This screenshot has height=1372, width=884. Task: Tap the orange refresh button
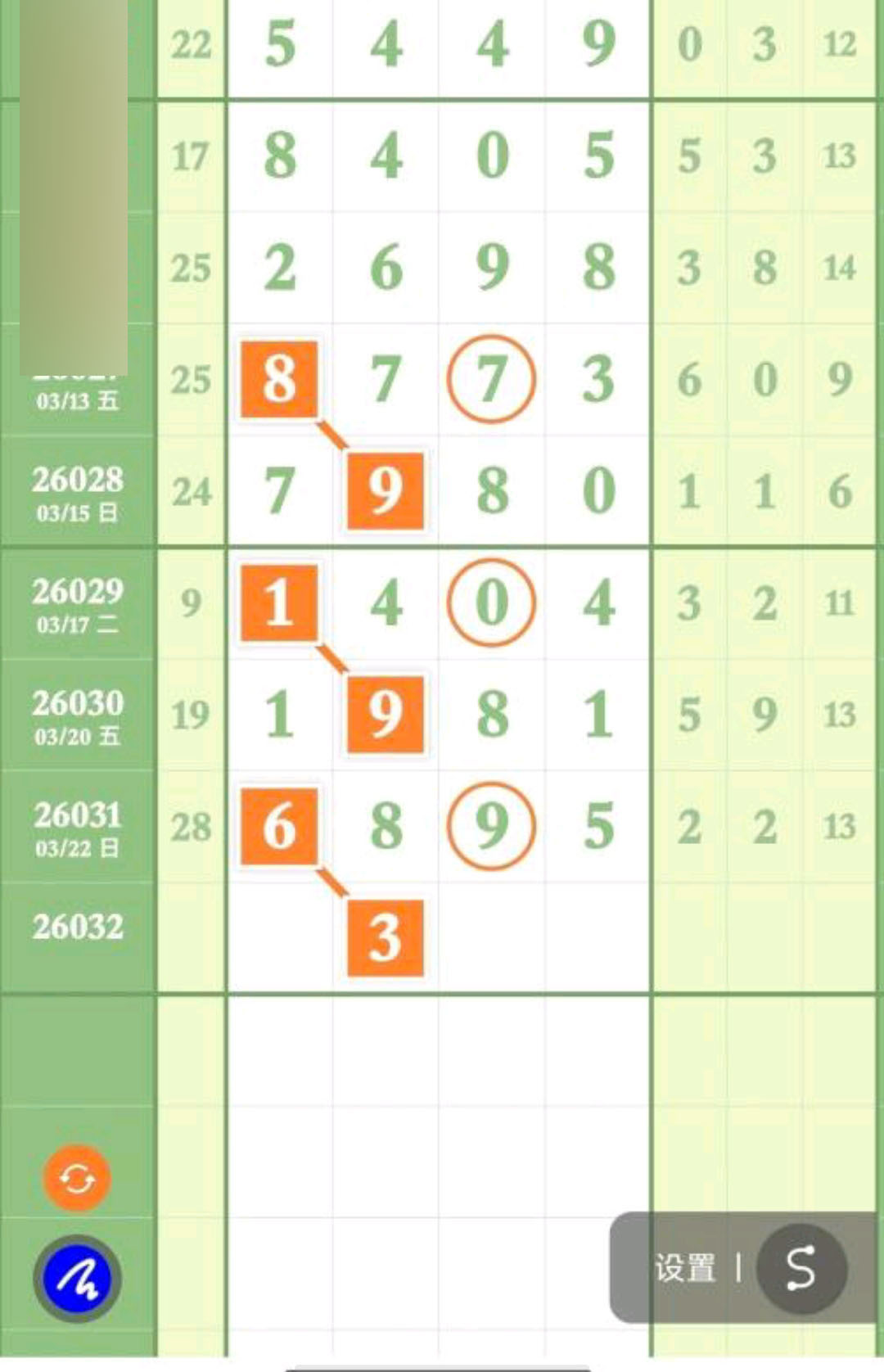(77, 1178)
